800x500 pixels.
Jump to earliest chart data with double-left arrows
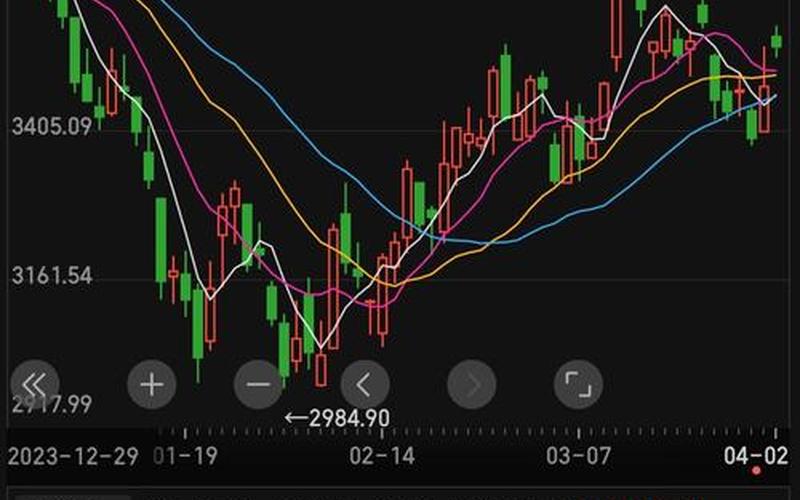pos(35,383)
